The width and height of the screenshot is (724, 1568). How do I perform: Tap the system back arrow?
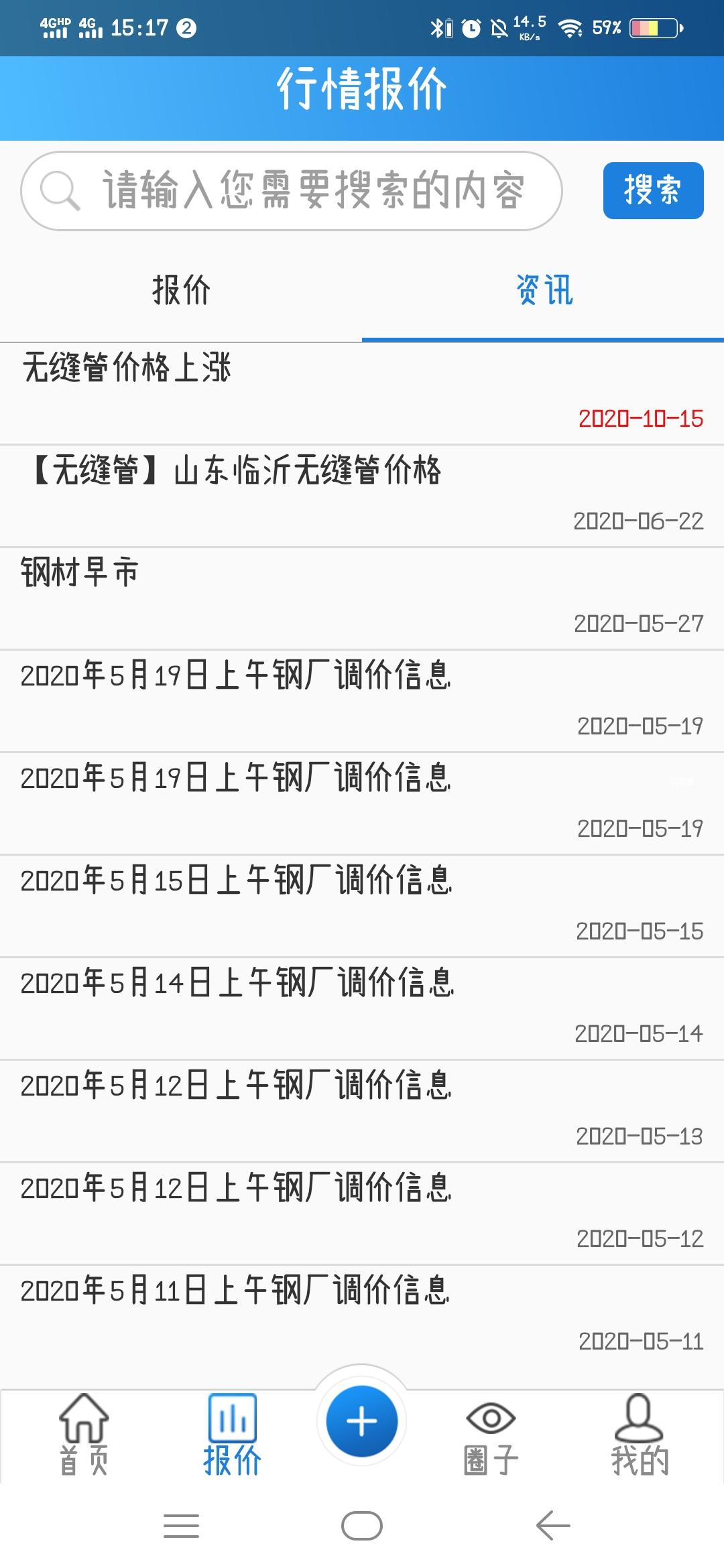pos(553,1526)
